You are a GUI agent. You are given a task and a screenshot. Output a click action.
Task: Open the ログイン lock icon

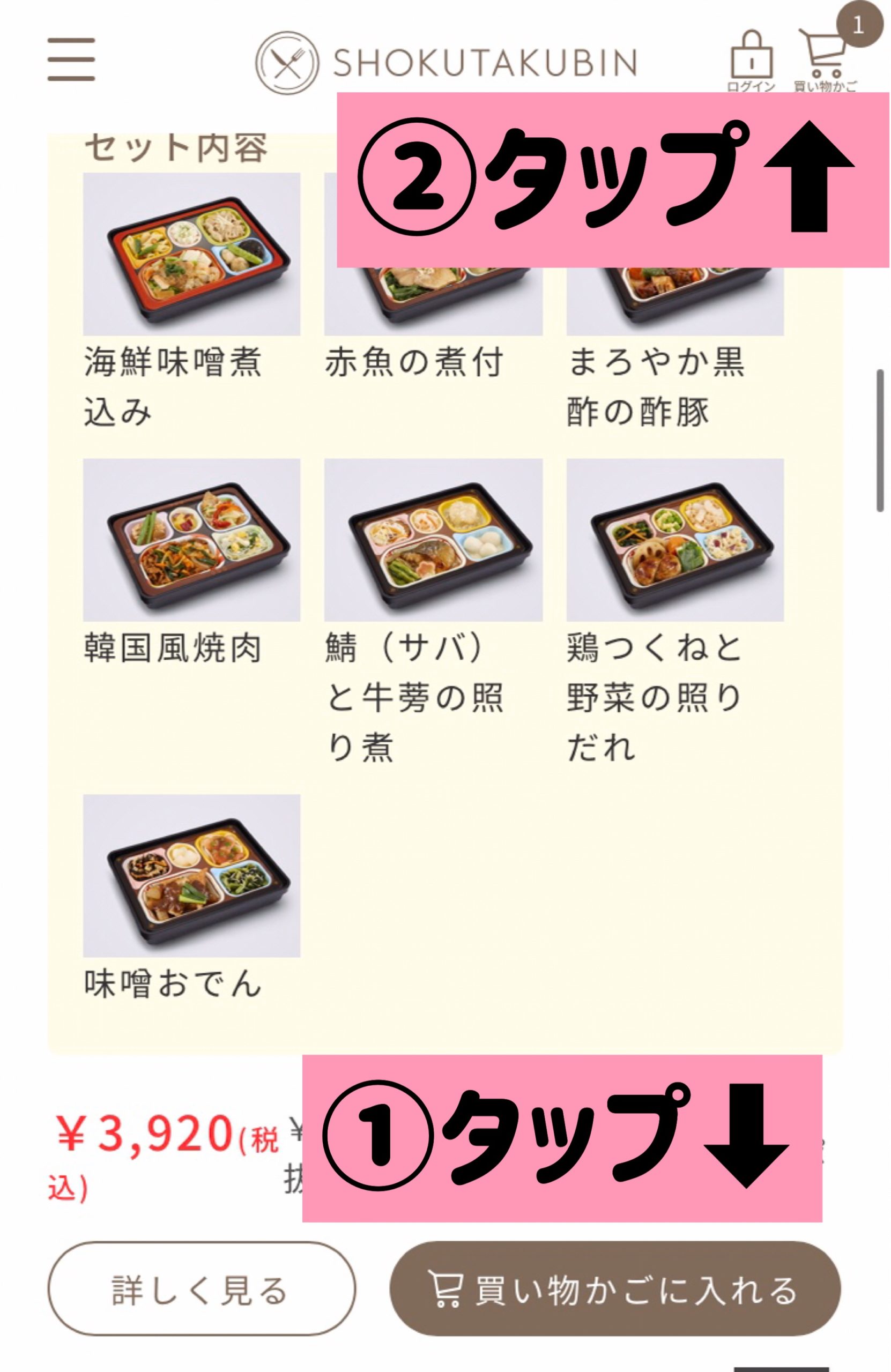click(x=751, y=58)
